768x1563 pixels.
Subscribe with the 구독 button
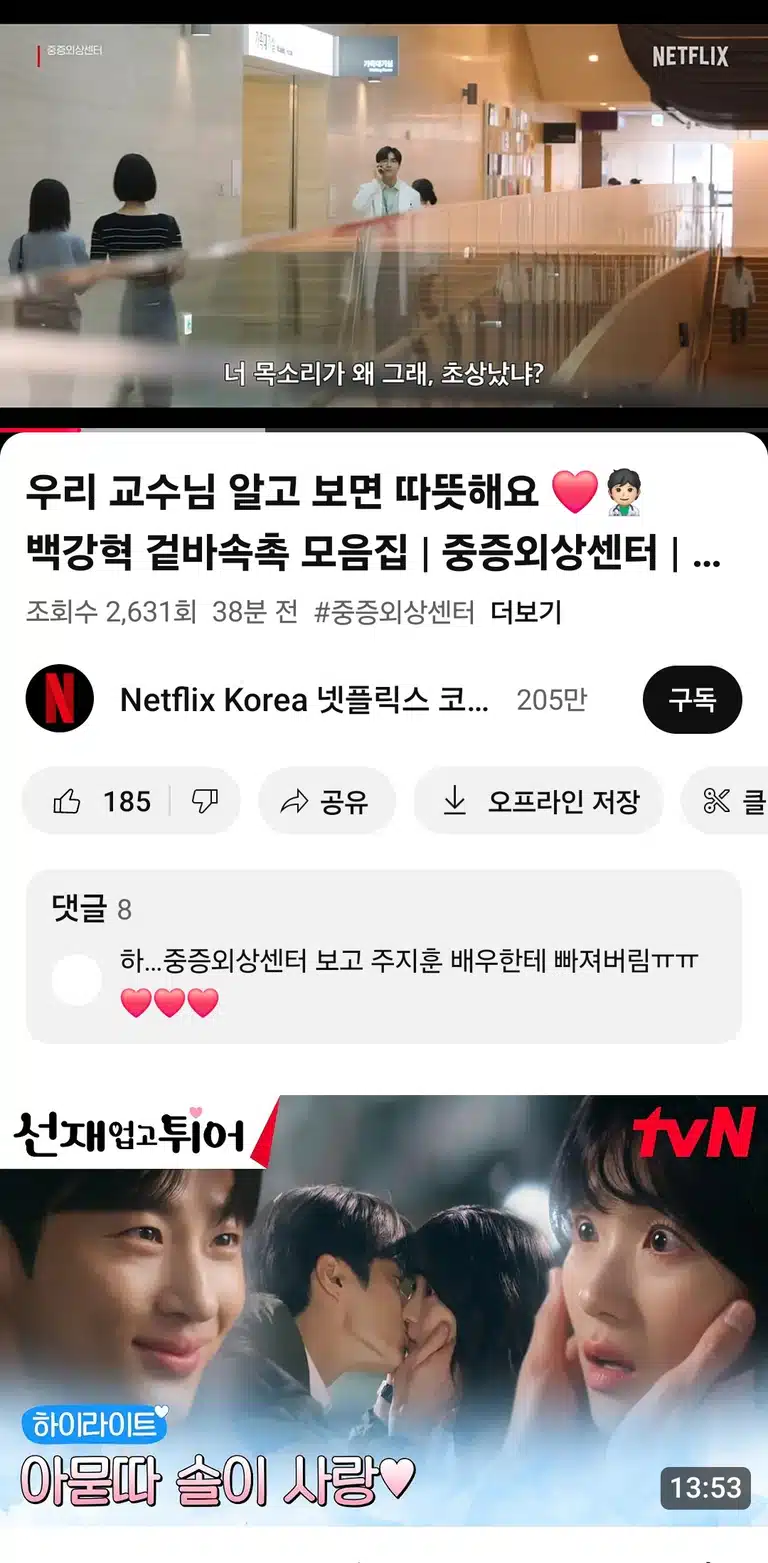[692, 700]
